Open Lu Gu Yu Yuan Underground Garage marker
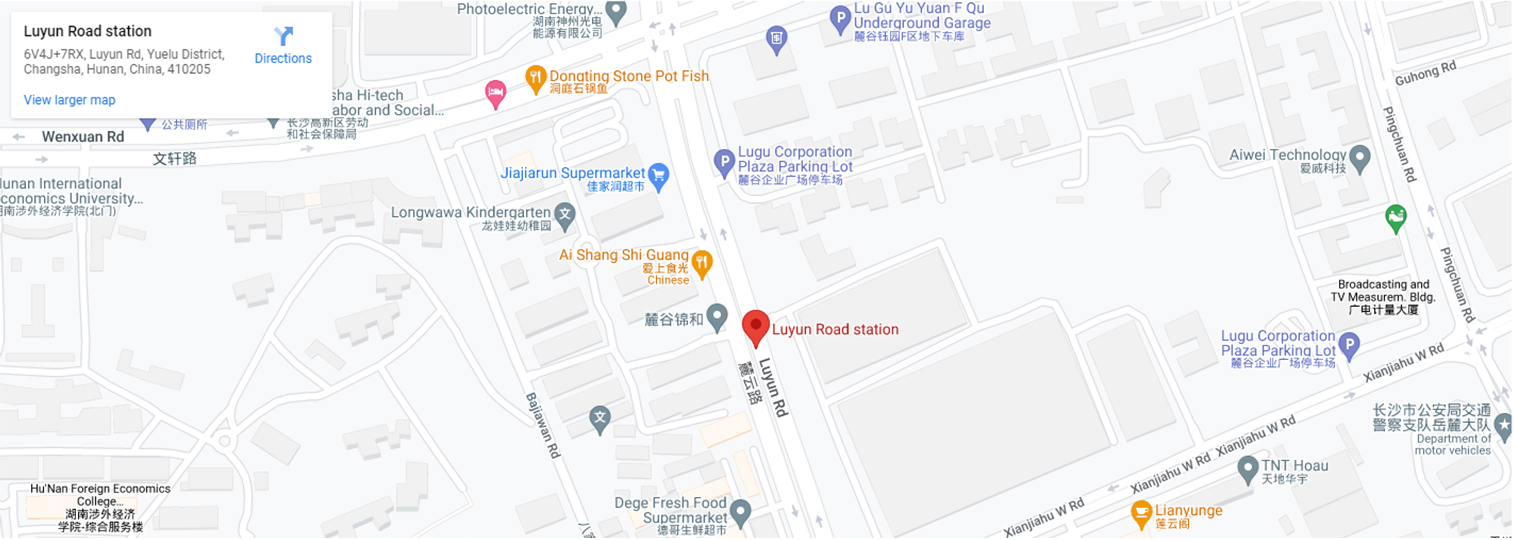This screenshot has width=1514, height=540. [x=841, y=16]
